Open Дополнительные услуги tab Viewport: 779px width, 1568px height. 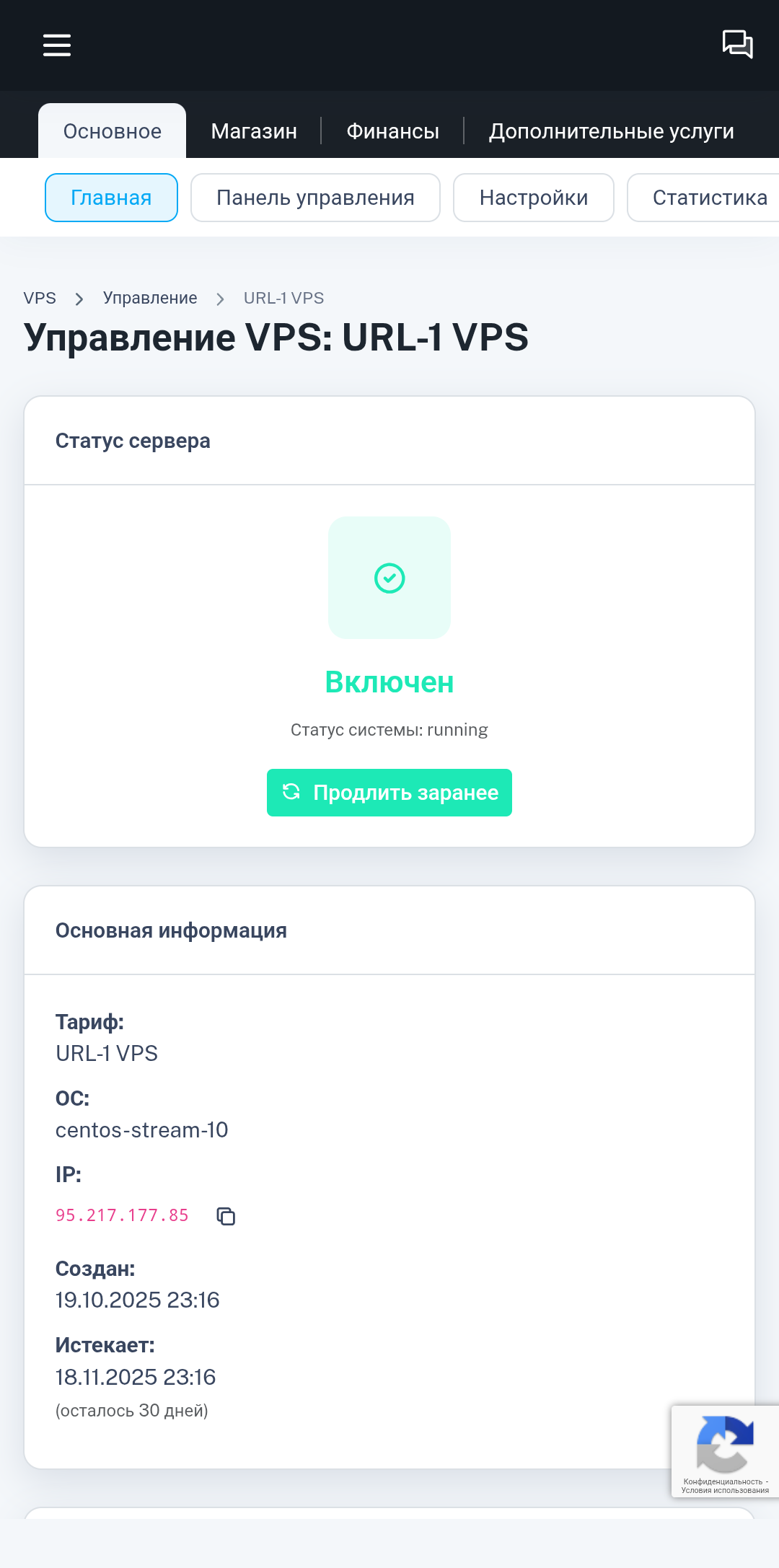pos(611,131)
